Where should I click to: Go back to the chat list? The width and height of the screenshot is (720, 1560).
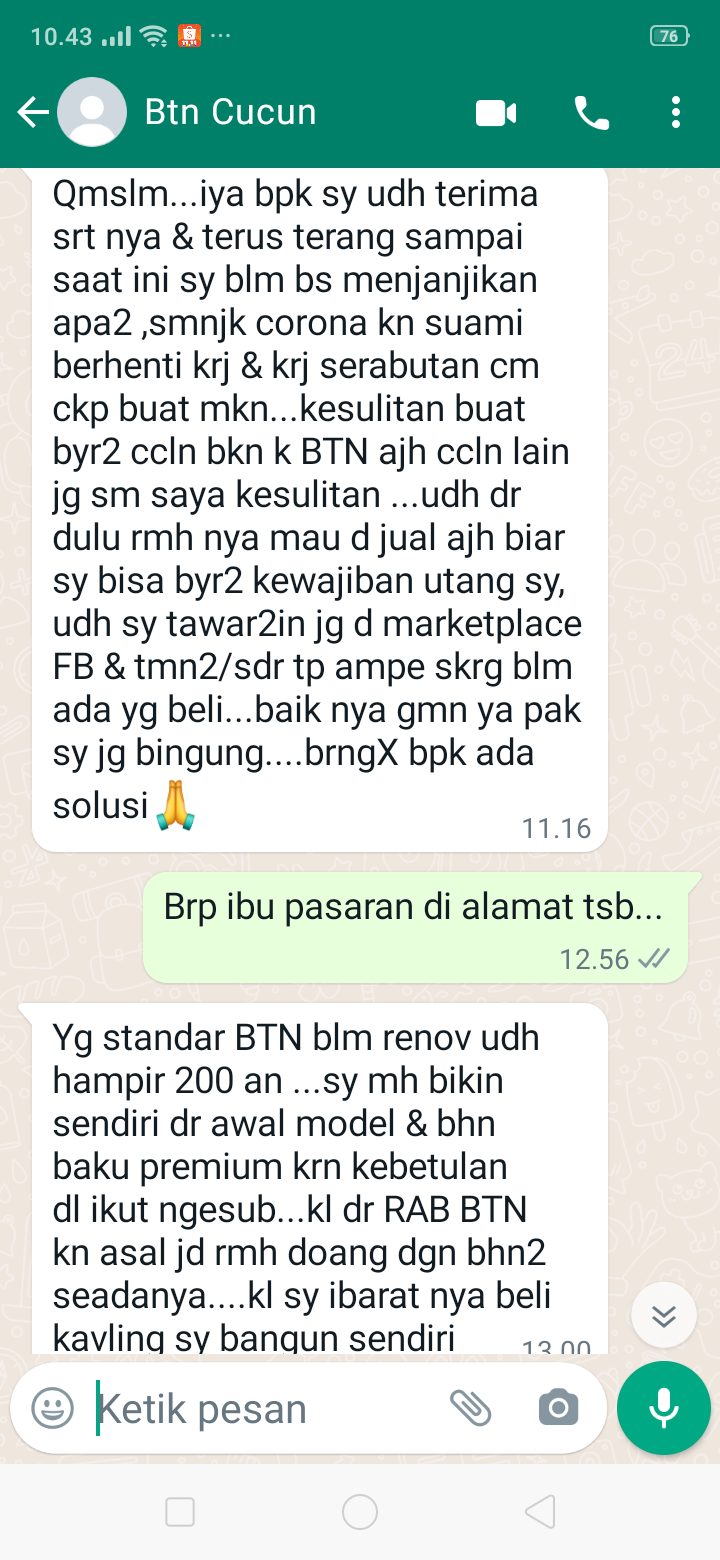coord(33,112)
